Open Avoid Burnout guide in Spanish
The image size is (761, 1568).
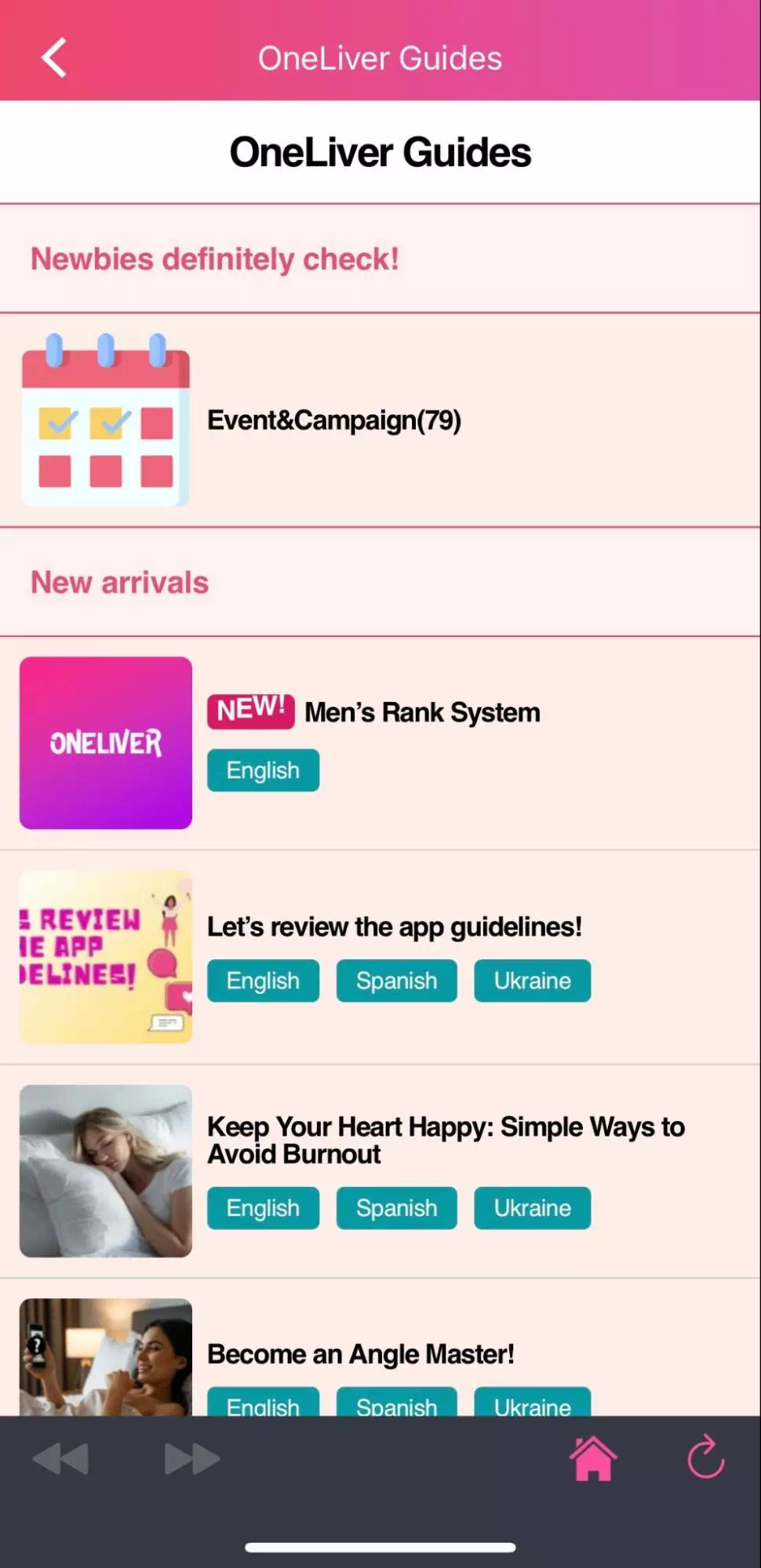point(396,1208)
